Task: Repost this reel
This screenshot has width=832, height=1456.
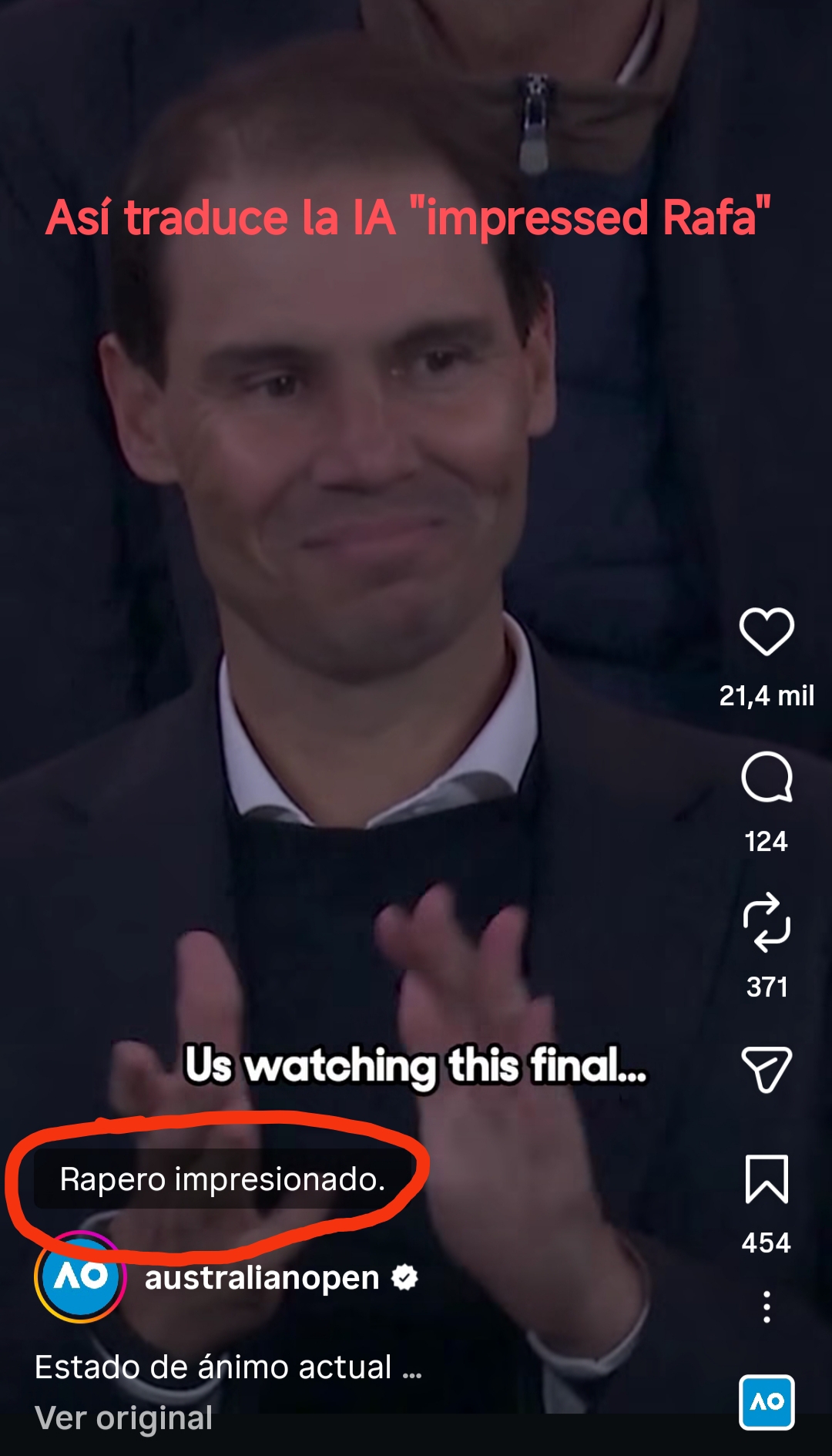Action: 767,922
